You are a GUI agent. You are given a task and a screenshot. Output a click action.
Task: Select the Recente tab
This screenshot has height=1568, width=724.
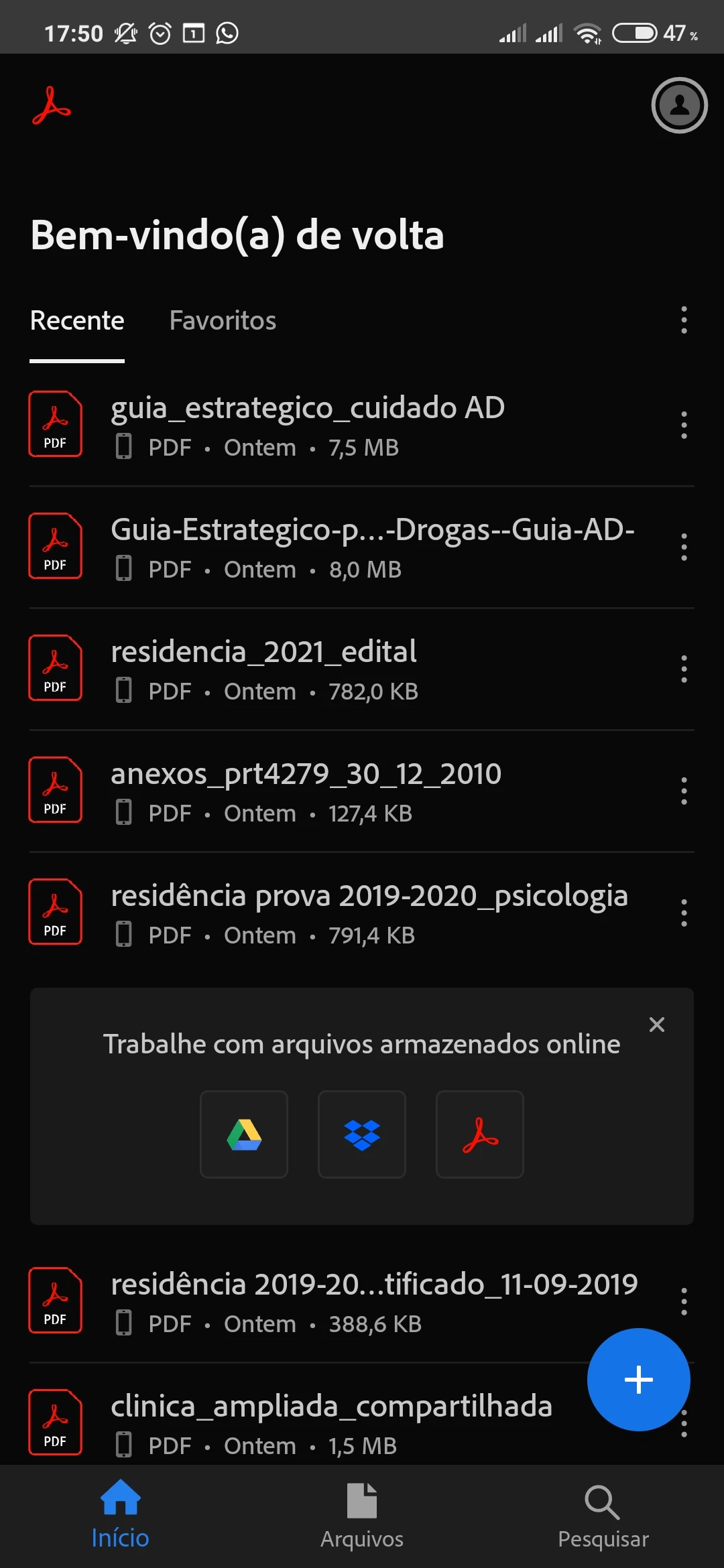tap(77, 321)
